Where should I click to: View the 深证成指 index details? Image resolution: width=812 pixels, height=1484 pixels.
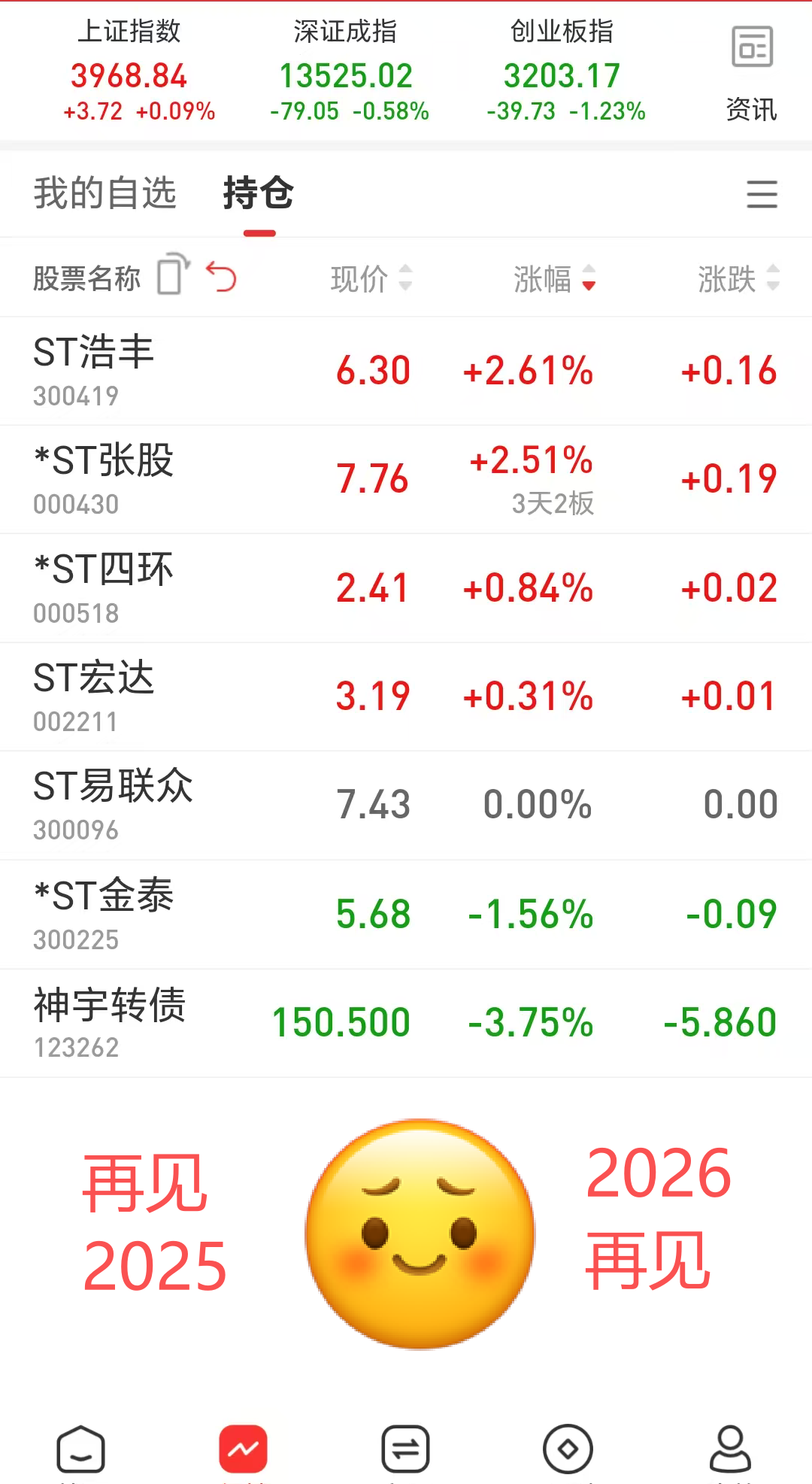347,71
